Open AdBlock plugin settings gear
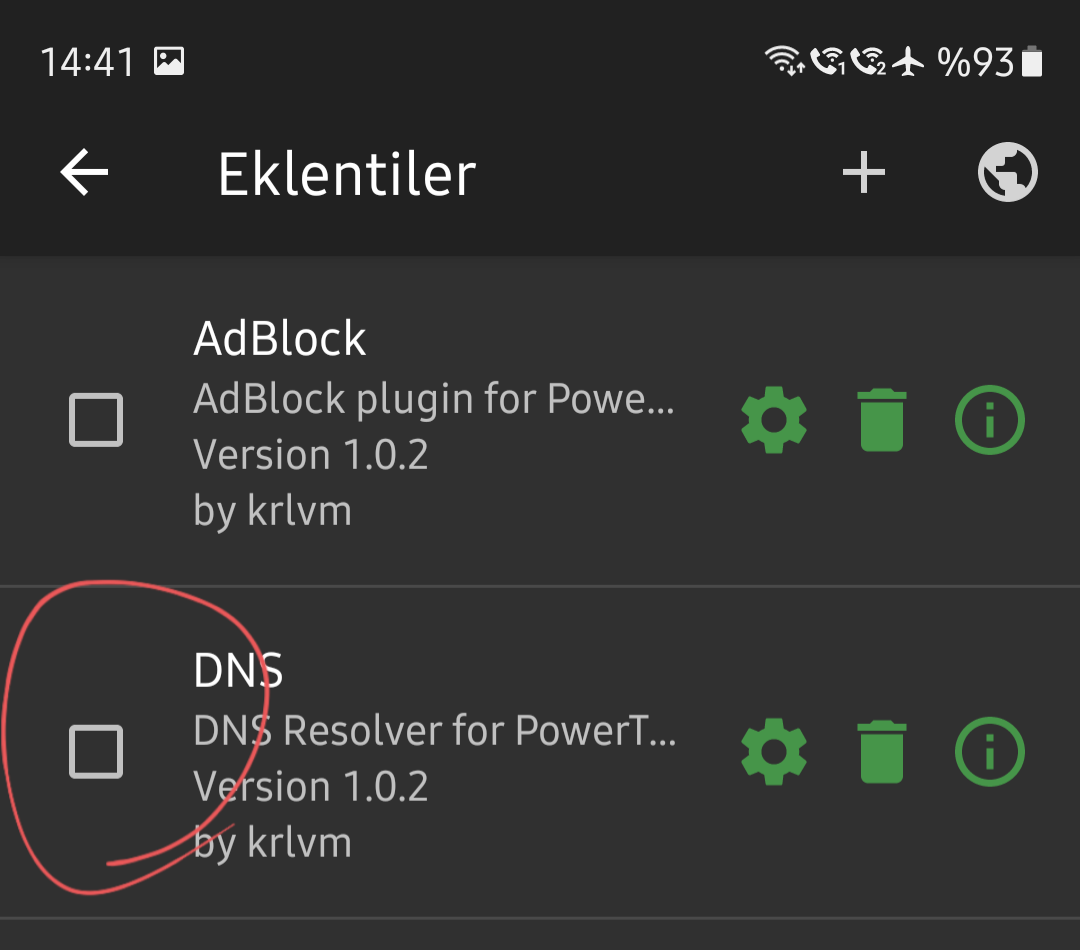The height and width of the screenshot is (950, 1080). pyautogui.click(x=774, y=420)
